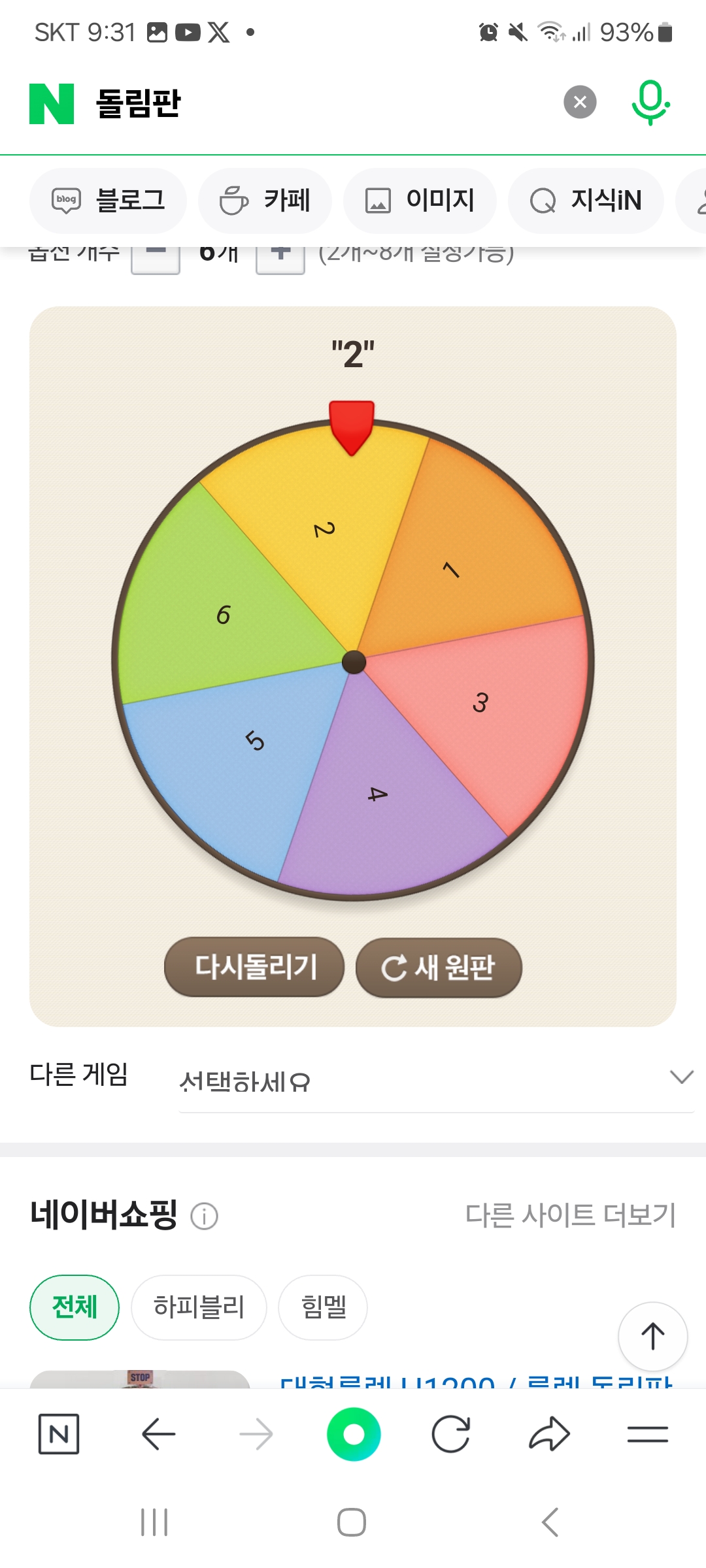Open shopping info icon next to 네이버쇼핑
The height and width of the screenshot is (1568, 706).
tap(205, 1217)
